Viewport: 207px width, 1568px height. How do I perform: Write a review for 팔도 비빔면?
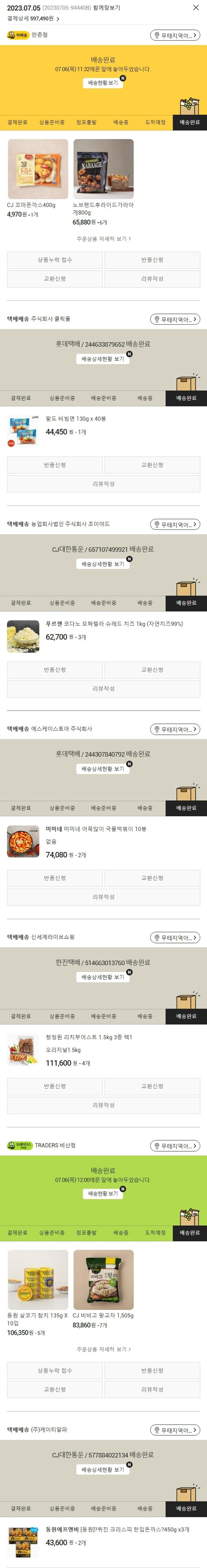point(103,484)
